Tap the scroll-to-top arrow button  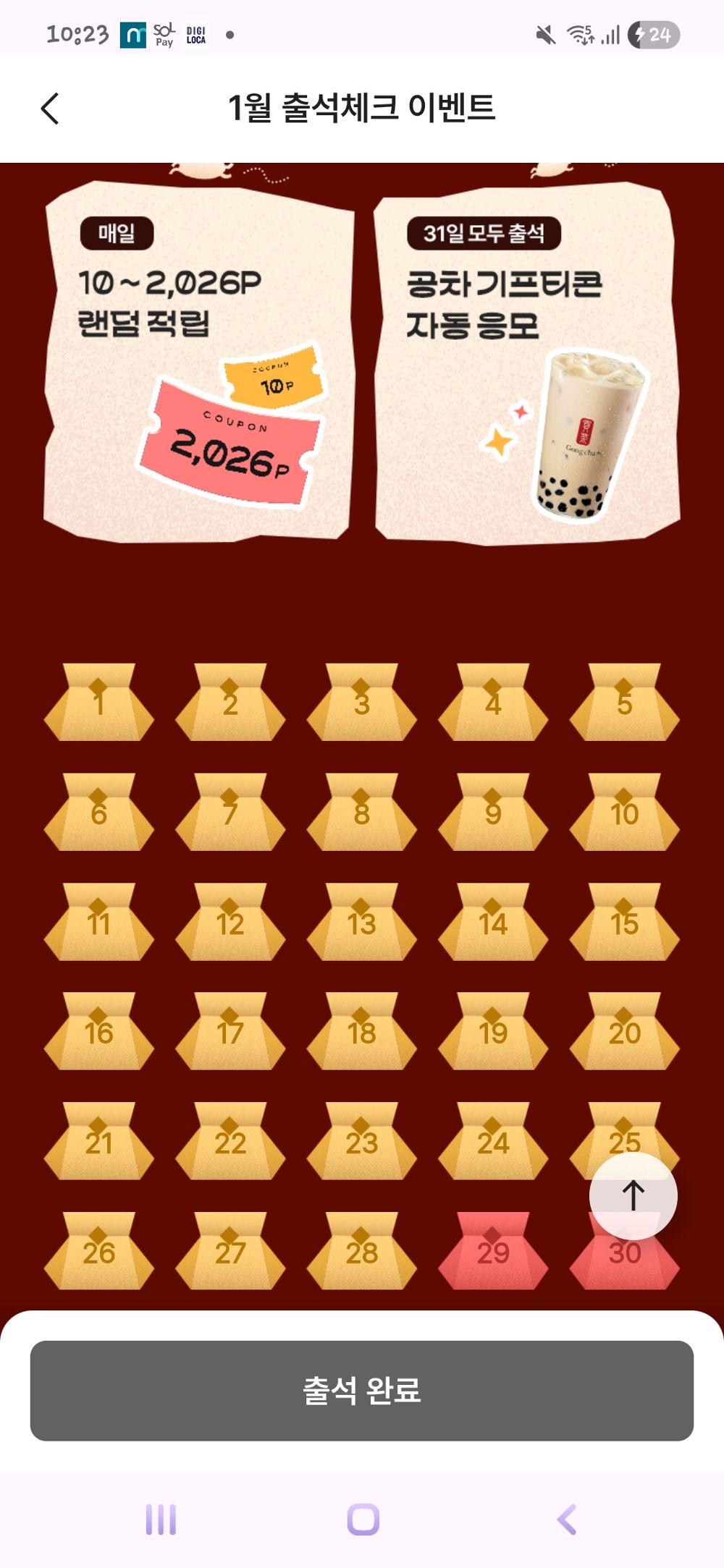tap(633, 1195)
